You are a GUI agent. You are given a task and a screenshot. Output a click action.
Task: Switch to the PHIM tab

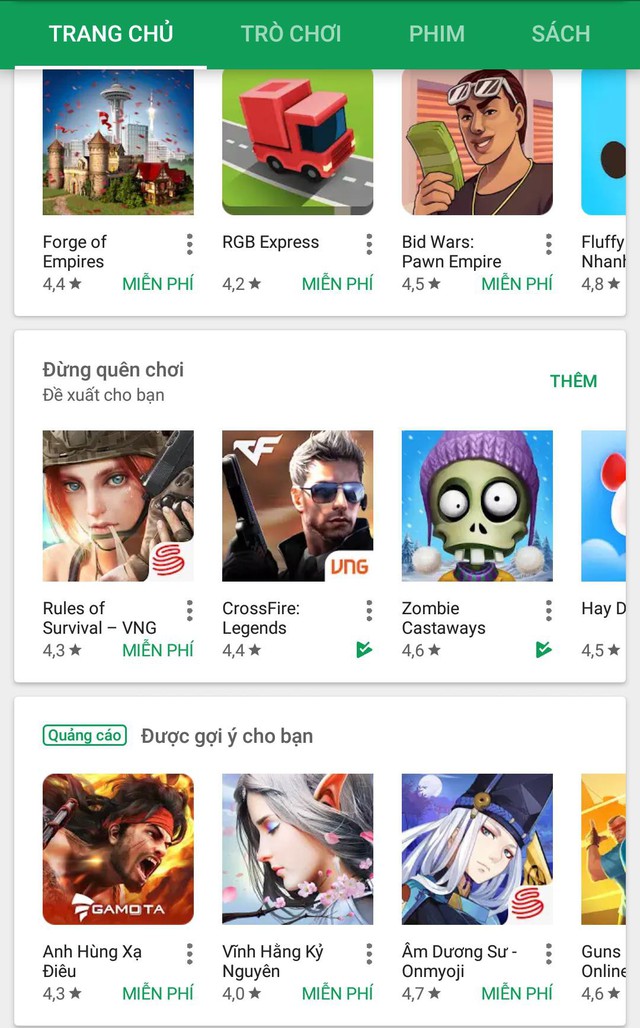click(x=437, y=34)
